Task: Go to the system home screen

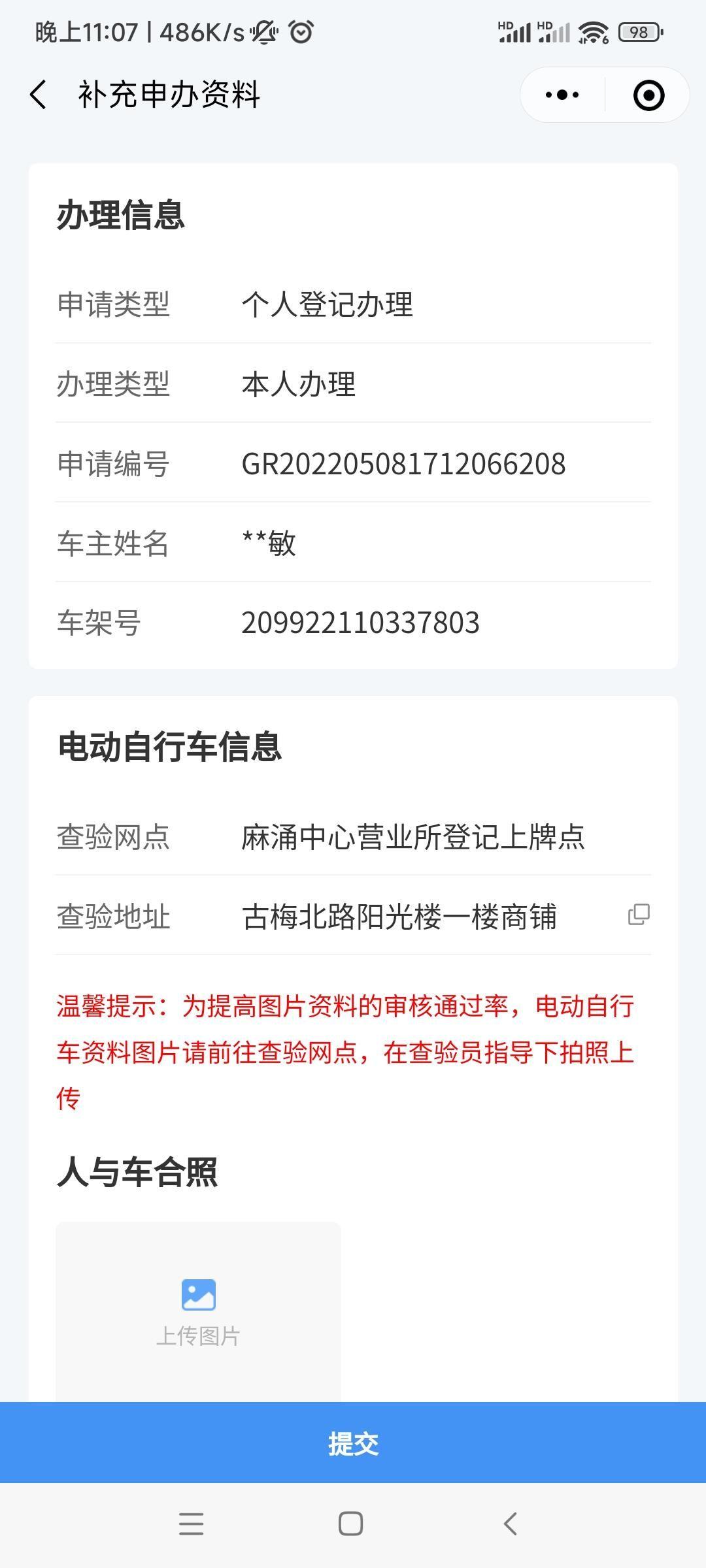Action: 351,1524
